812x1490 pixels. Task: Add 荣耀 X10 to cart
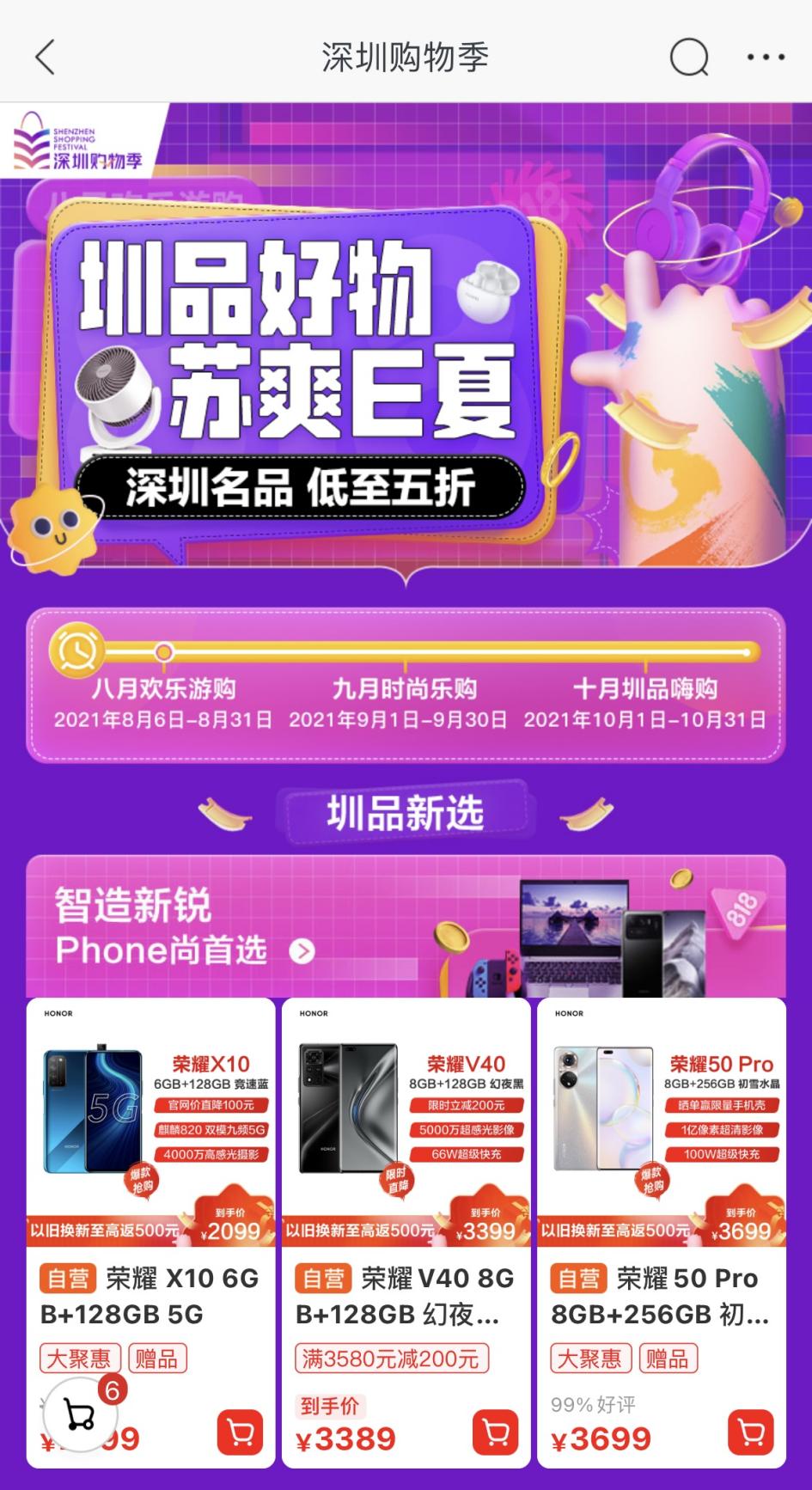coord(240,1432)
